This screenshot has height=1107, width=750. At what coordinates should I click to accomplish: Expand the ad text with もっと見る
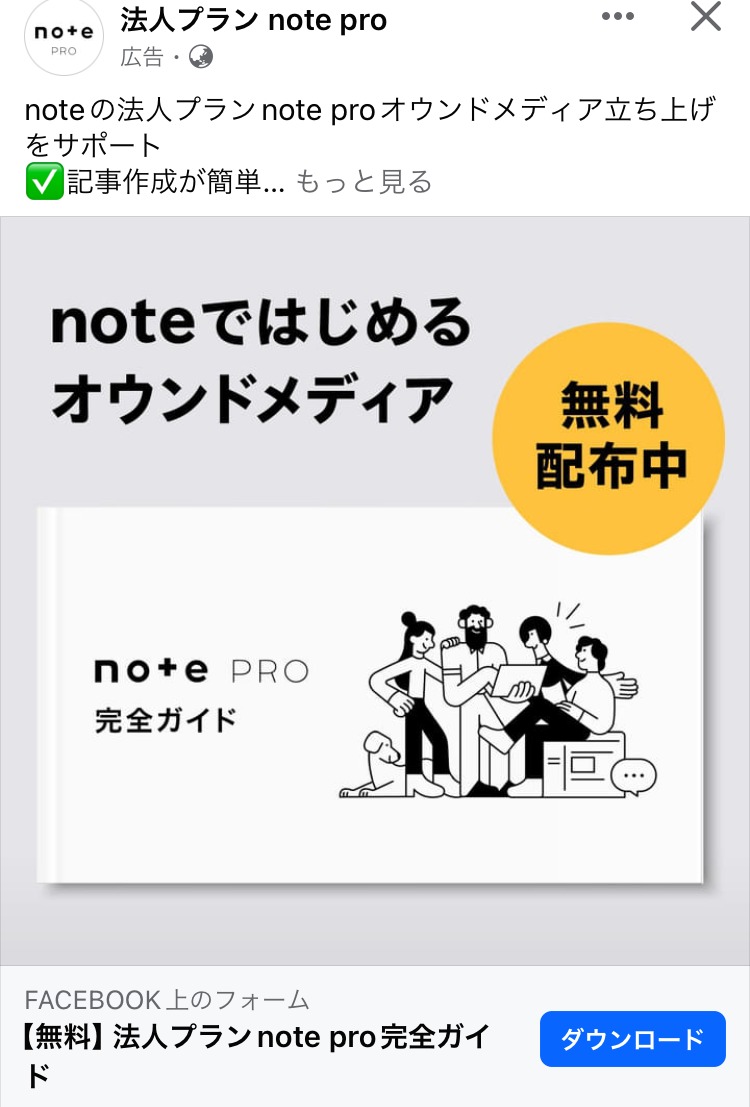pyautogui.click(x=364, y=182)
